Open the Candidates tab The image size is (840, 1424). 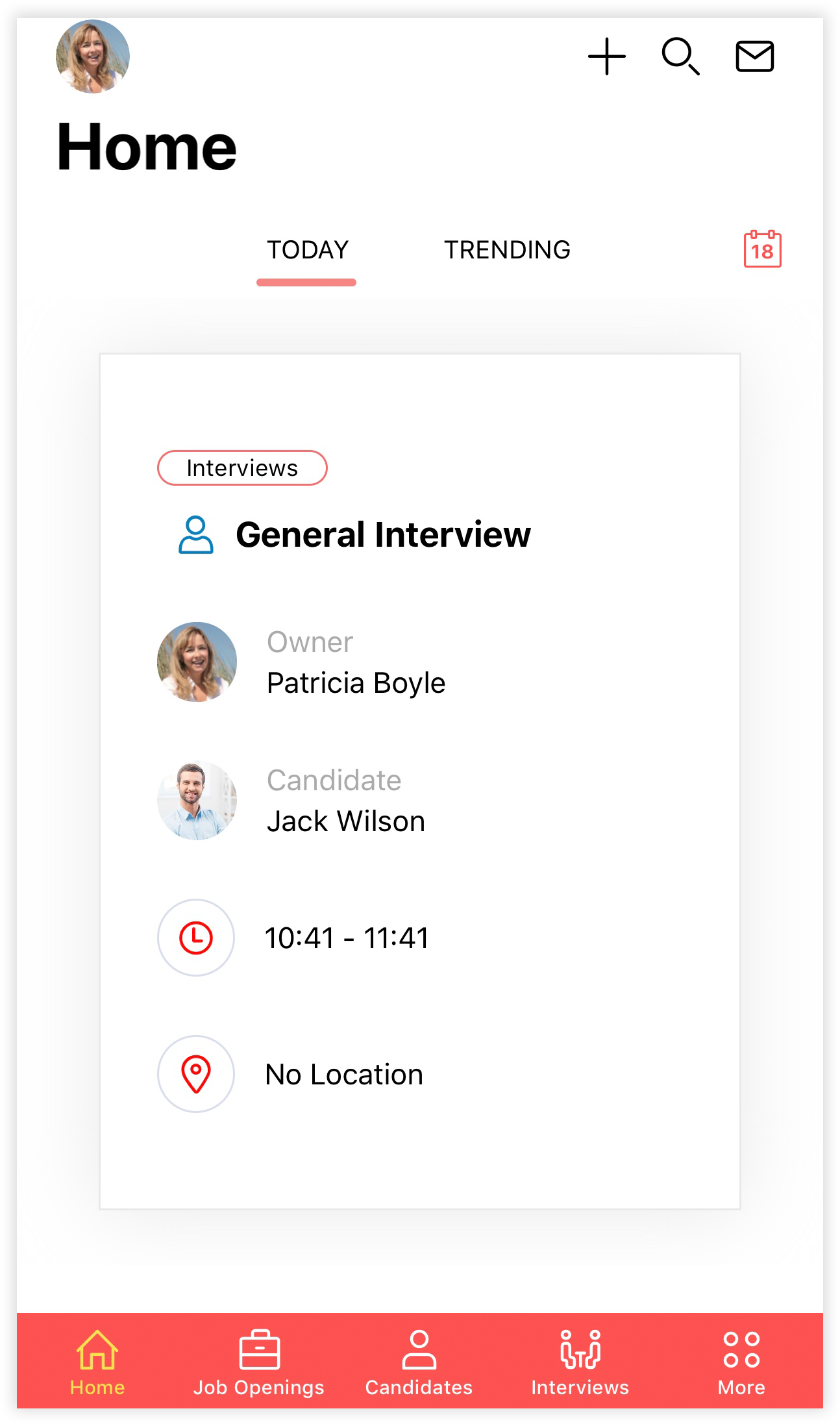tap(419, 1362)
